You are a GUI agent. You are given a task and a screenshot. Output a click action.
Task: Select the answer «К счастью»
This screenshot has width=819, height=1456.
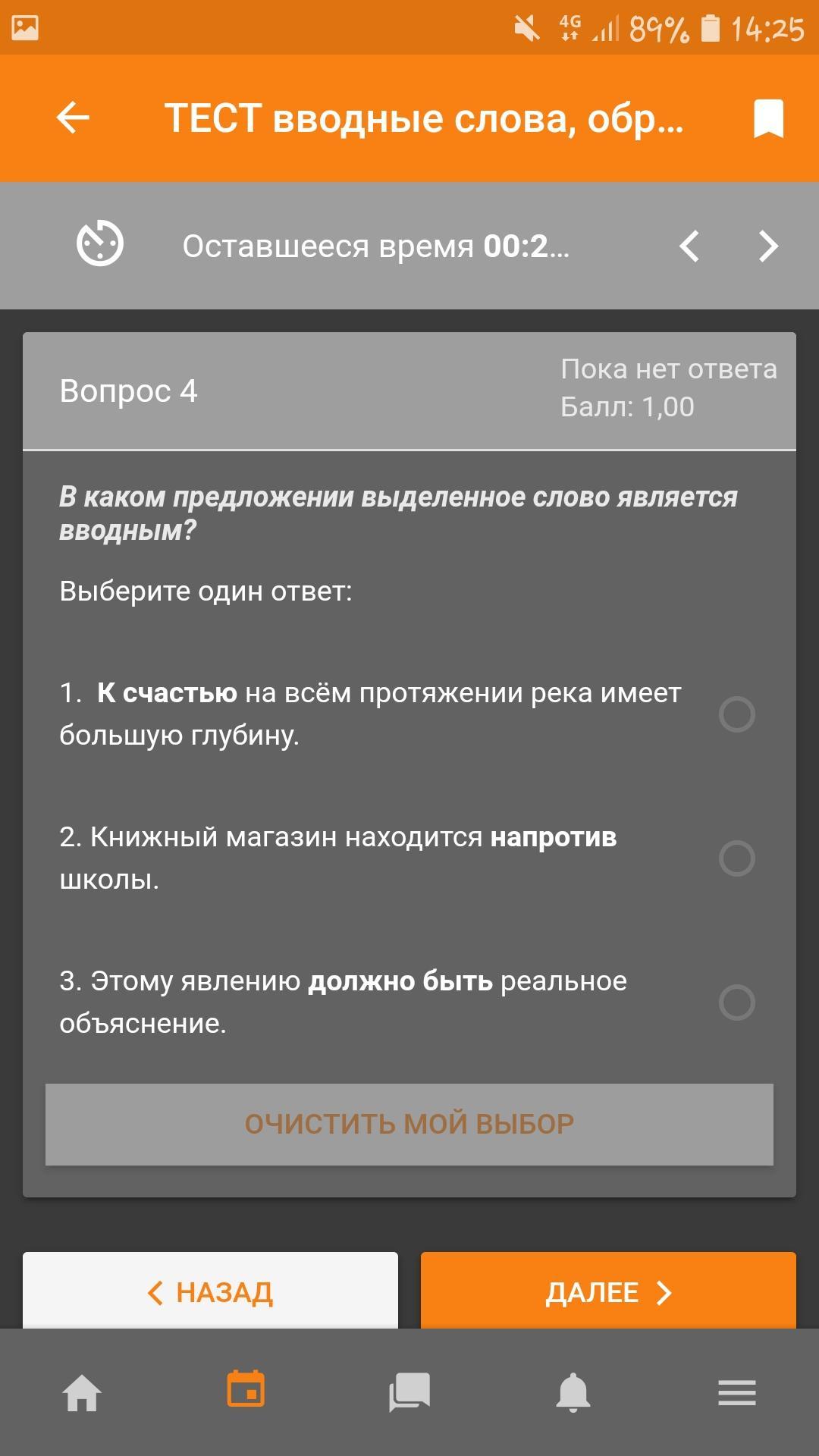click(x=736, y=714)
